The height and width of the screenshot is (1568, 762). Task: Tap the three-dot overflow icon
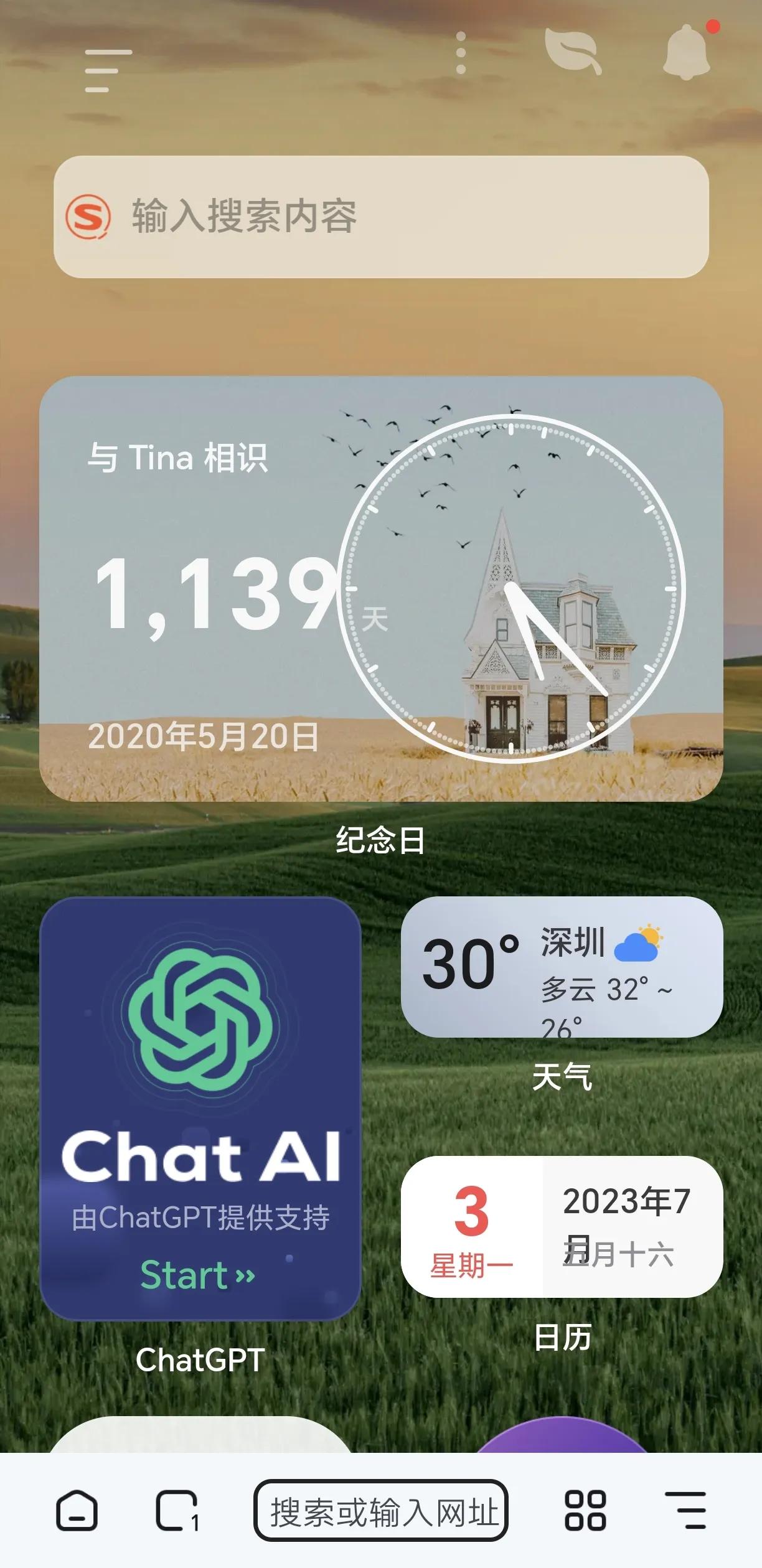click(461, 53)
